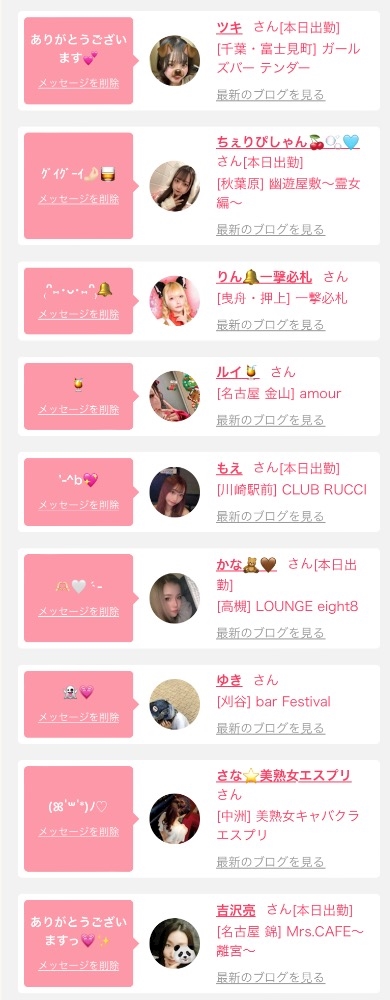Screen dimensions: 390x1000
Task: Open ルイ's profile name link
Action: tap(237, 372)
